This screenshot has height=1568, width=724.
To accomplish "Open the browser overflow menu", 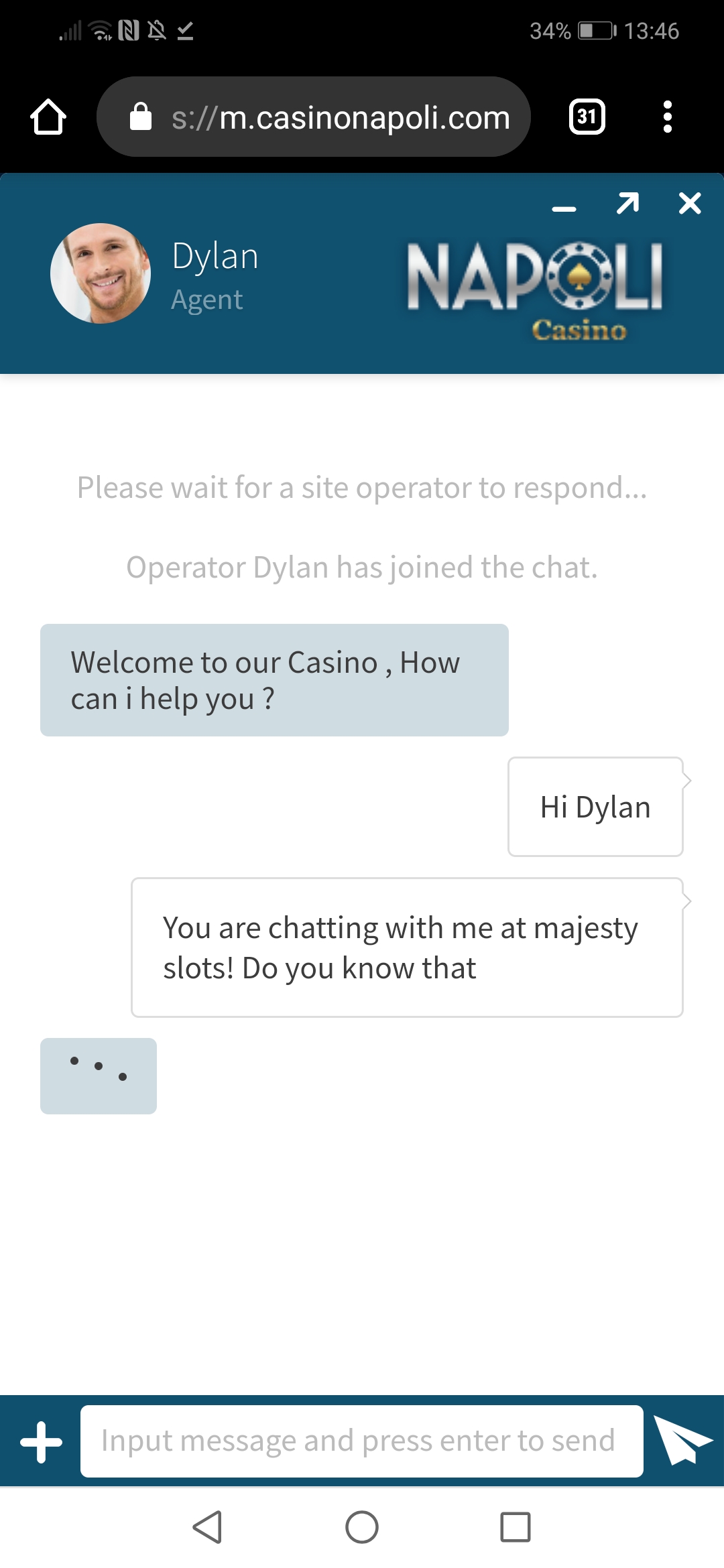I will point(666,117).
